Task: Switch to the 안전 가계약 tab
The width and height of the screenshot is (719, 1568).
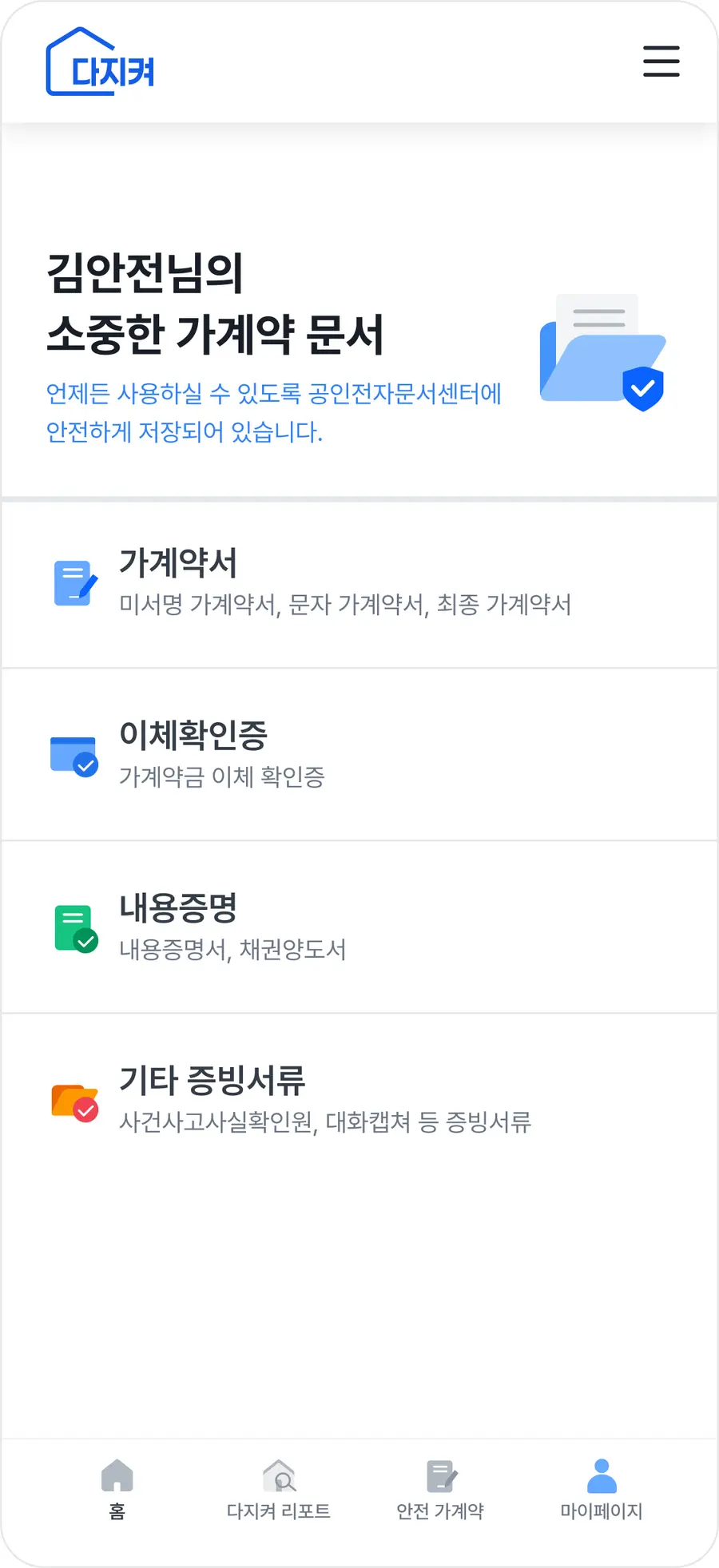Action: tap(440, 1489)
